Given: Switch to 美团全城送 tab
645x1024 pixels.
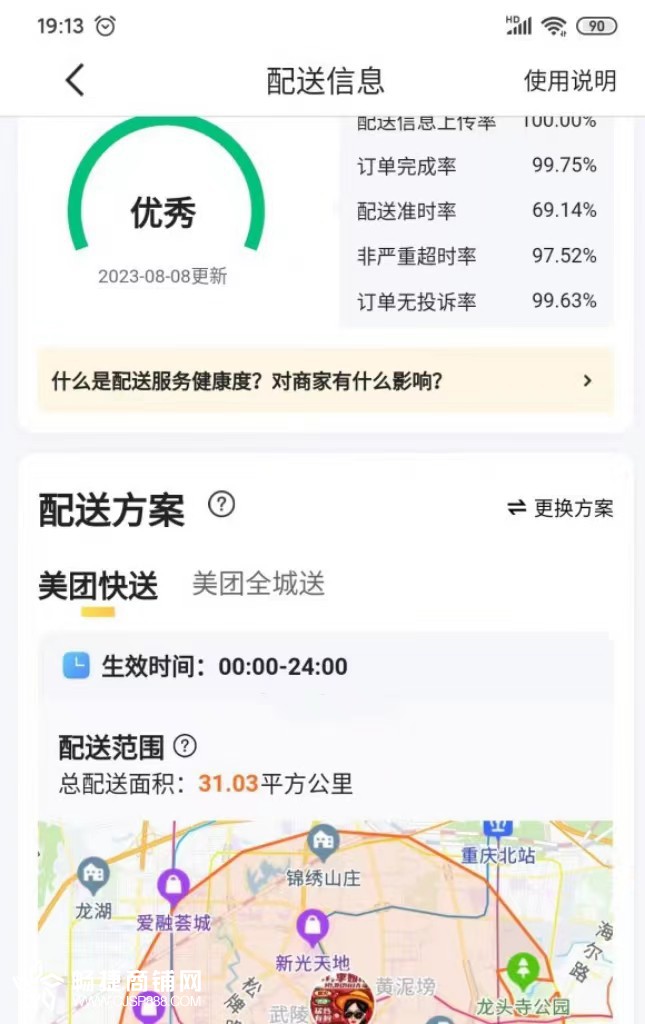Looking at the screenshot, I should (x=258, y=584).
